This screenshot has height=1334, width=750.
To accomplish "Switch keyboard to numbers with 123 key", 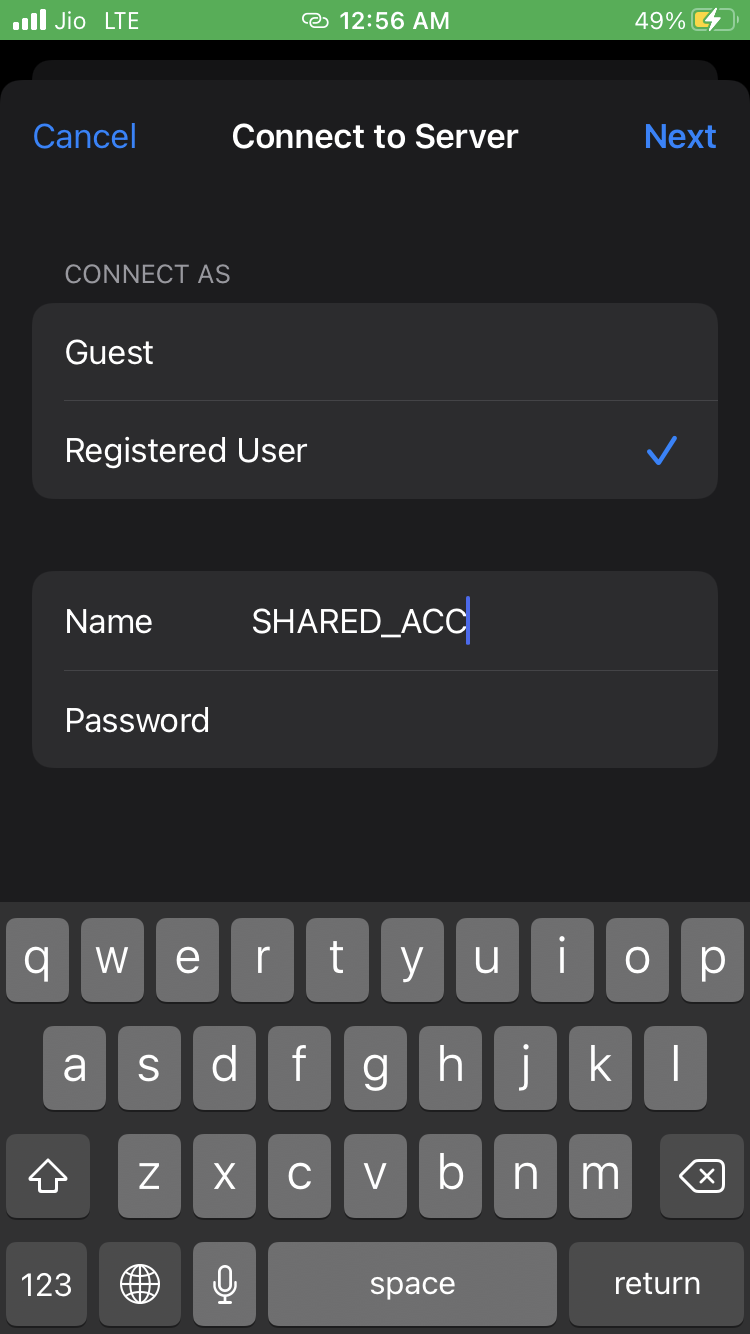I will [46, 1284].
